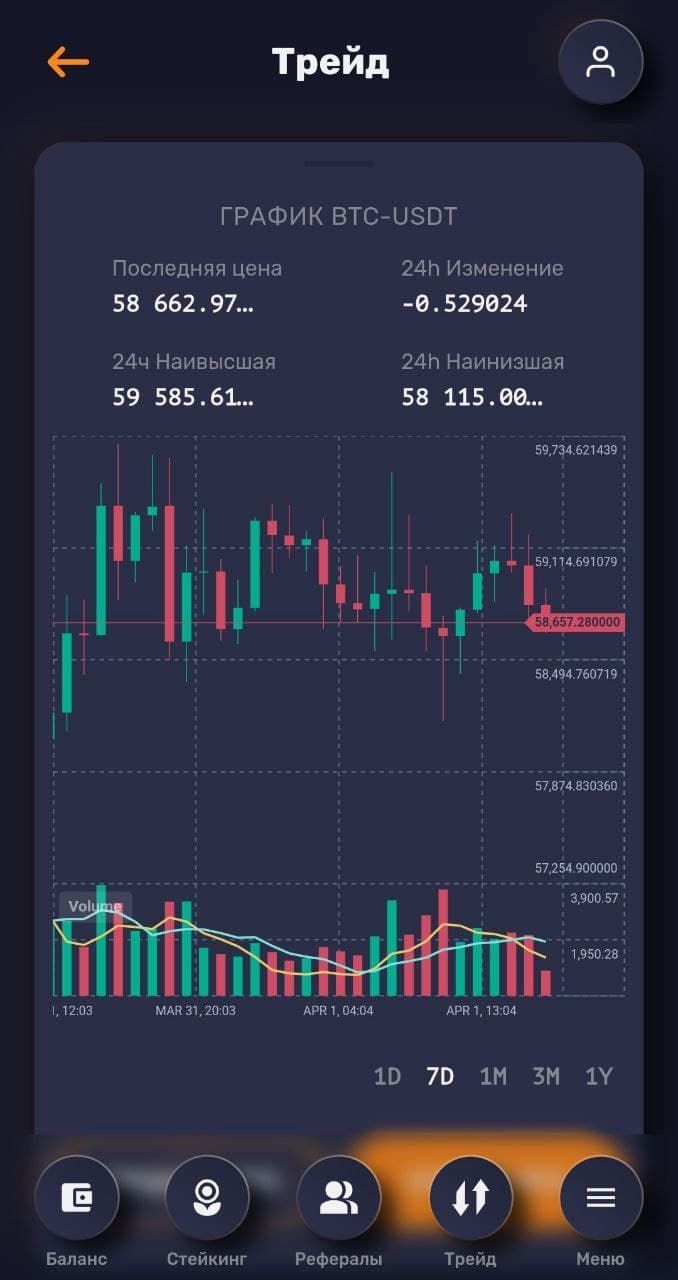The width and height of the screenshot is (678, 1280).
Task: Open the Рефералы section
Action: (x=339, y=1198)
